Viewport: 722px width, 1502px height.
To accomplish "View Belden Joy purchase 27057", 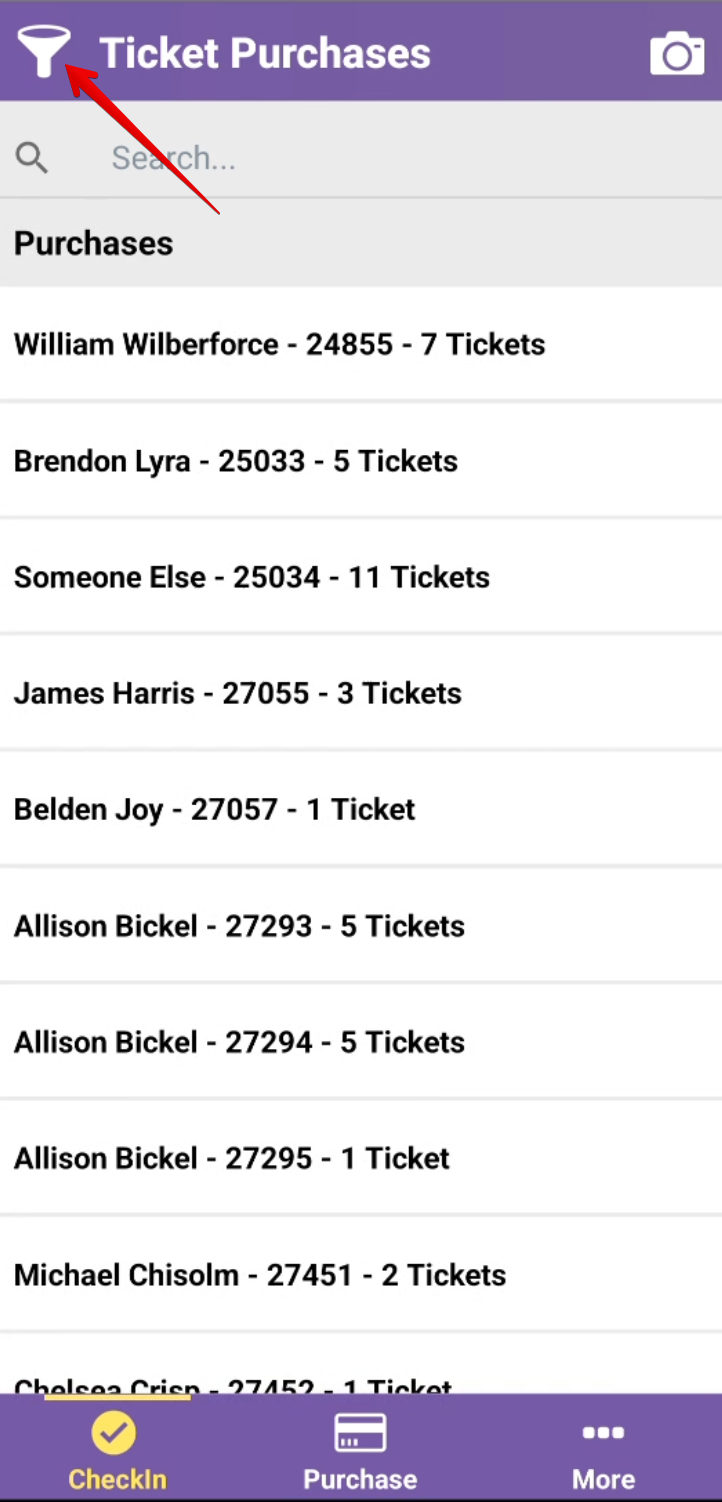I will (361, 809).
